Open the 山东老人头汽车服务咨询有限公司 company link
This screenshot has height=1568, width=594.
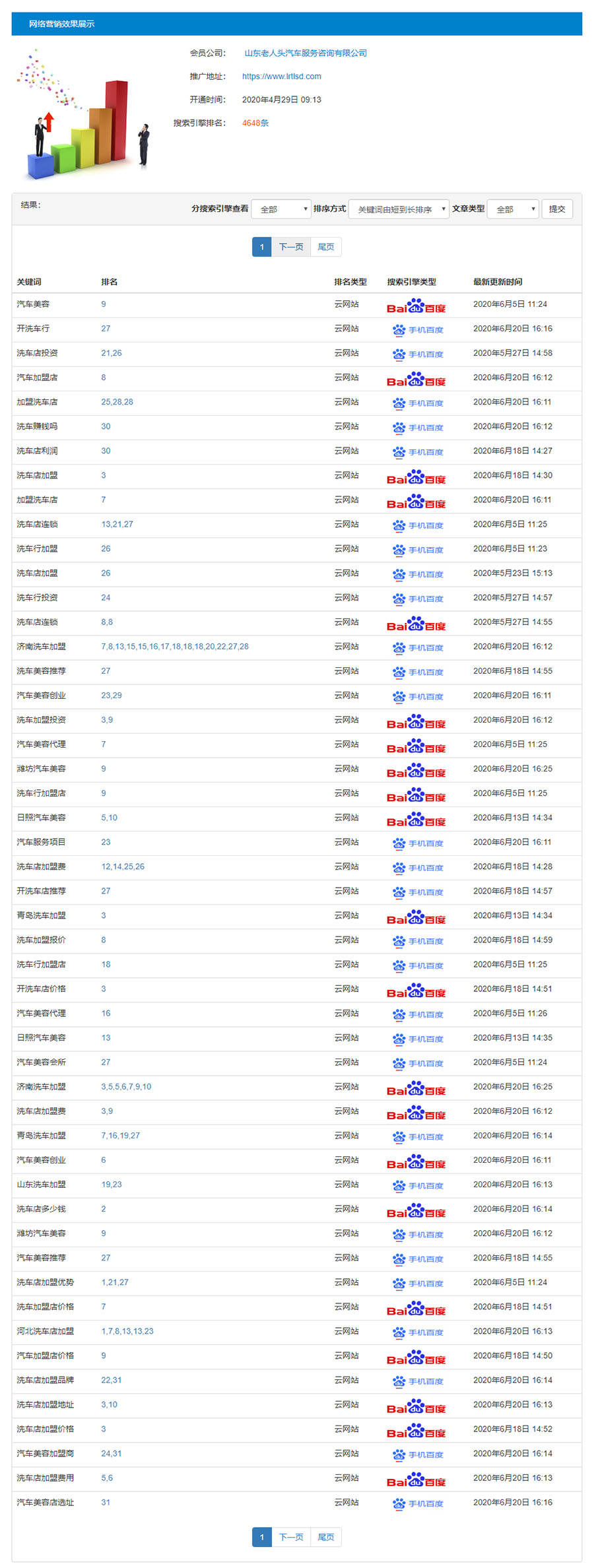click(306, 53)
